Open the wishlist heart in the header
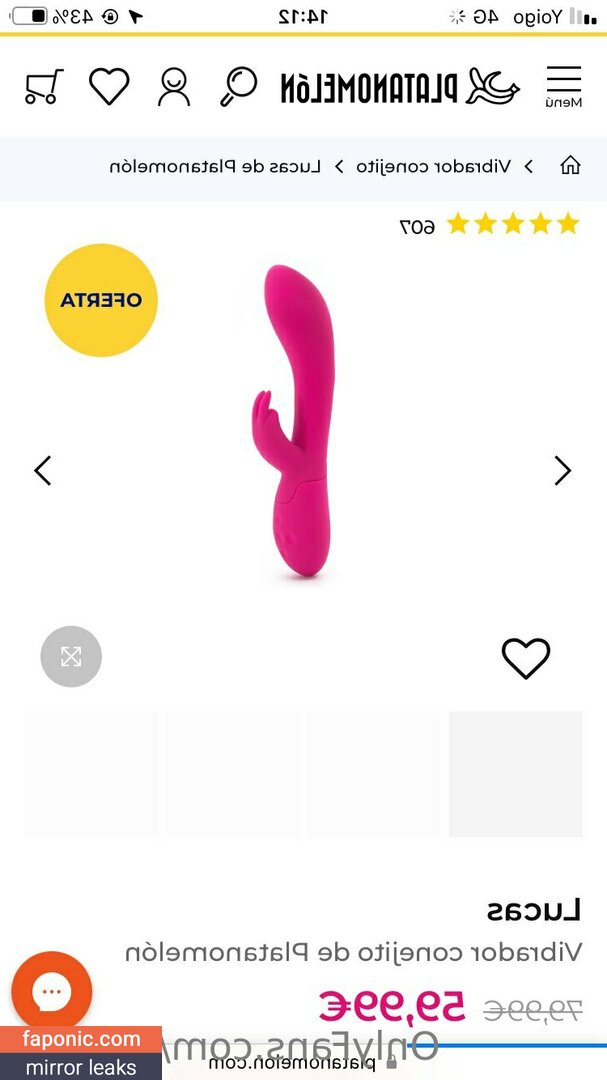 pos(109,86)
